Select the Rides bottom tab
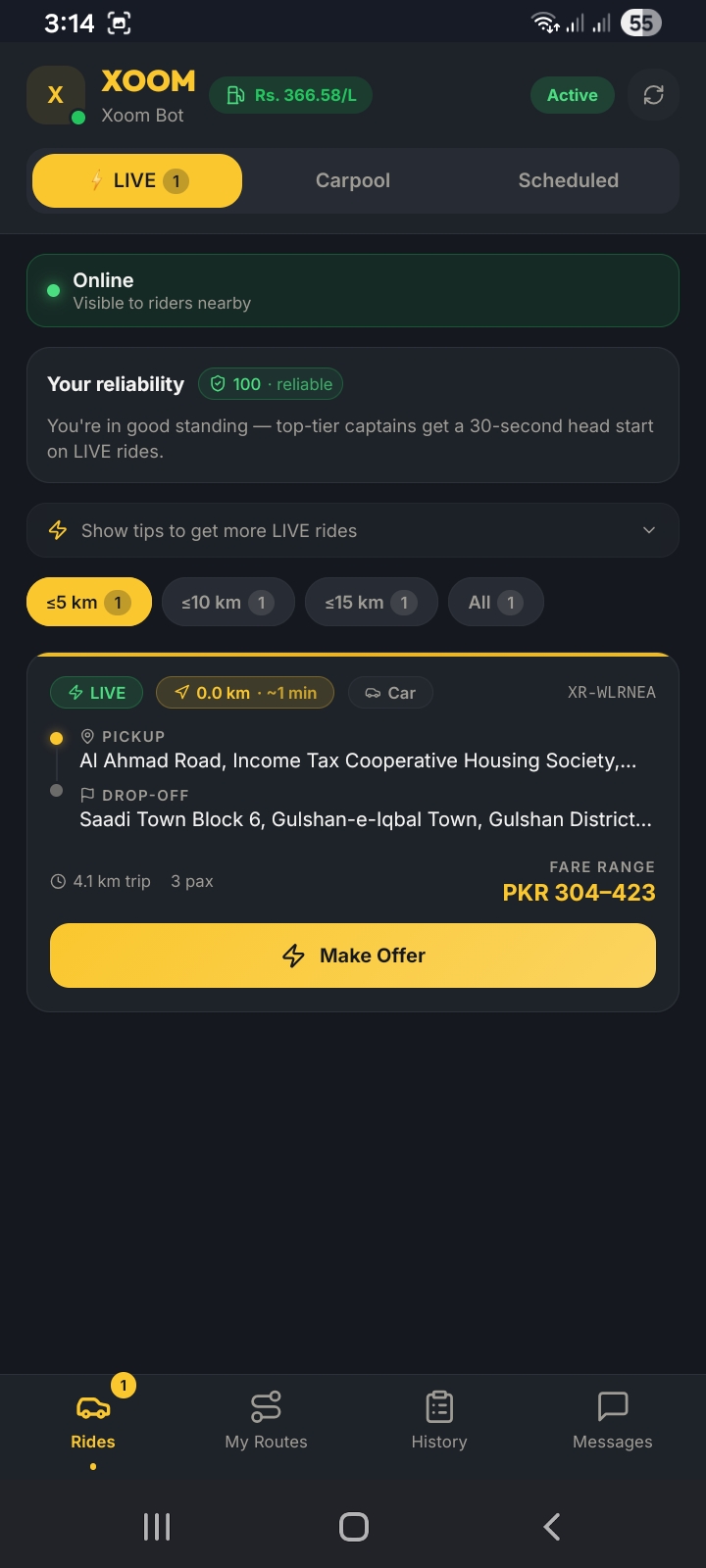Viewport: 706px width, 1568px height. click(93, 1420)
